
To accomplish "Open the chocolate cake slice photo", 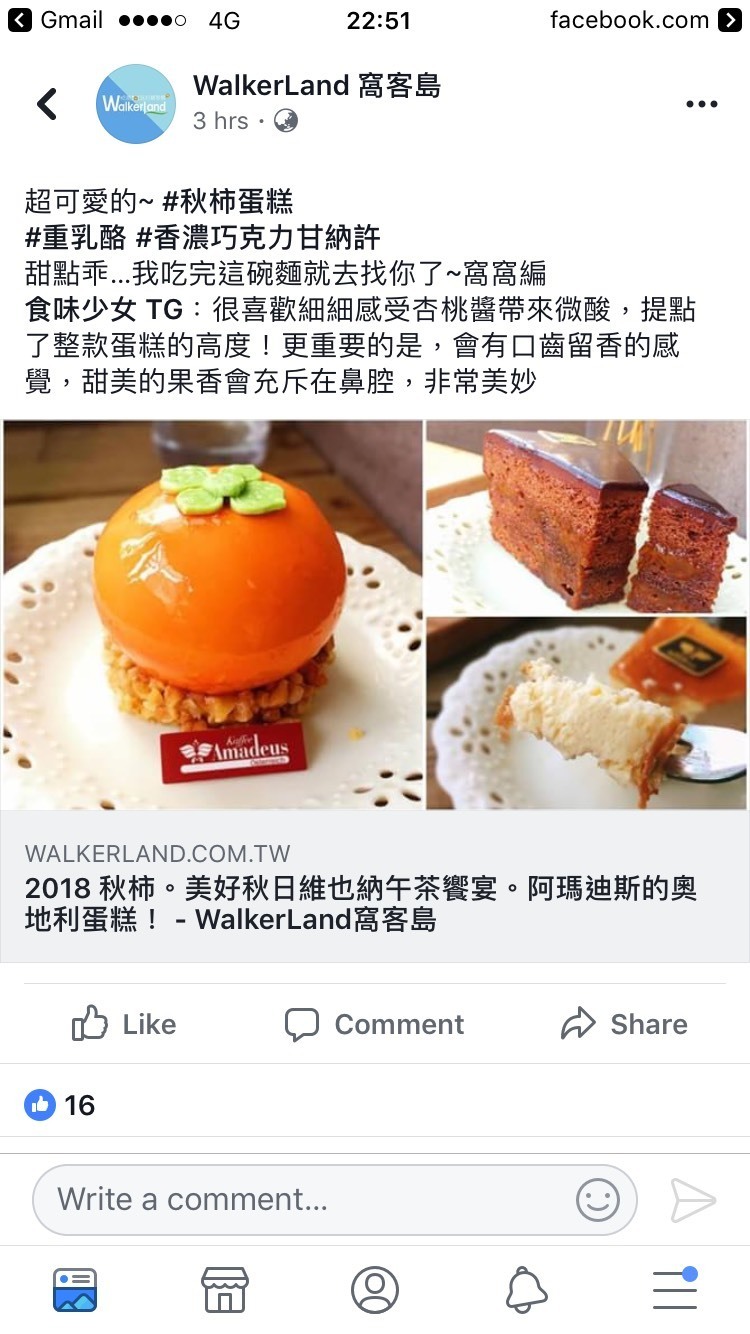I will click(586, 516).
